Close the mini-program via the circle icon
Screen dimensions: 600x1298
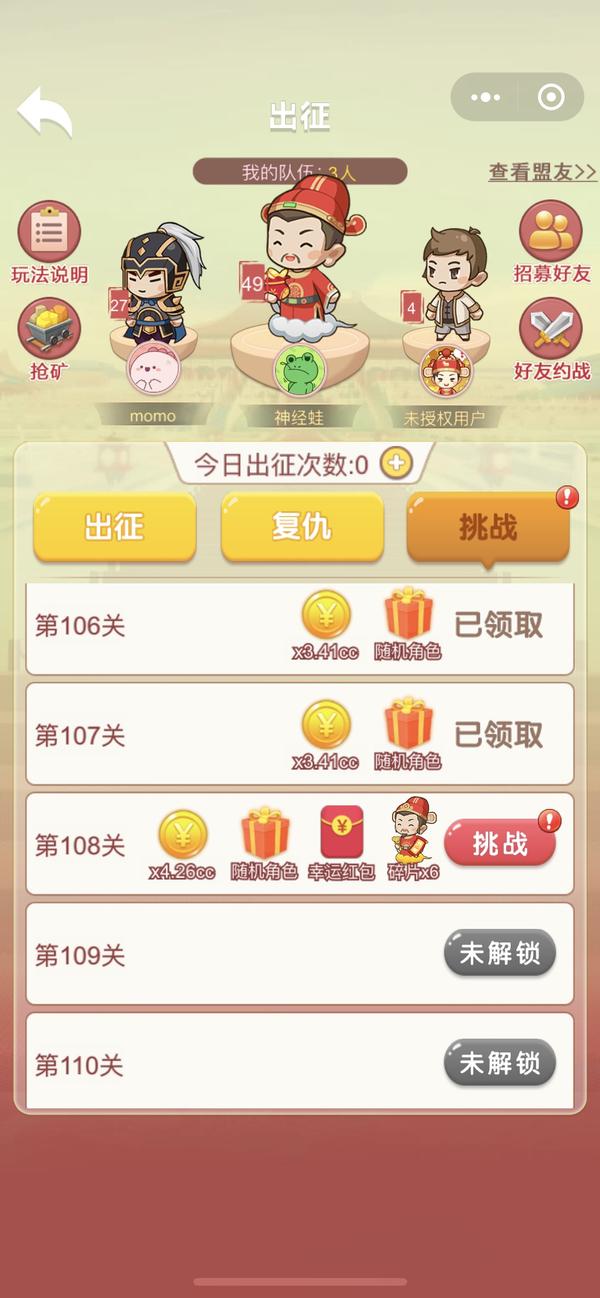(x=551, y=97)
